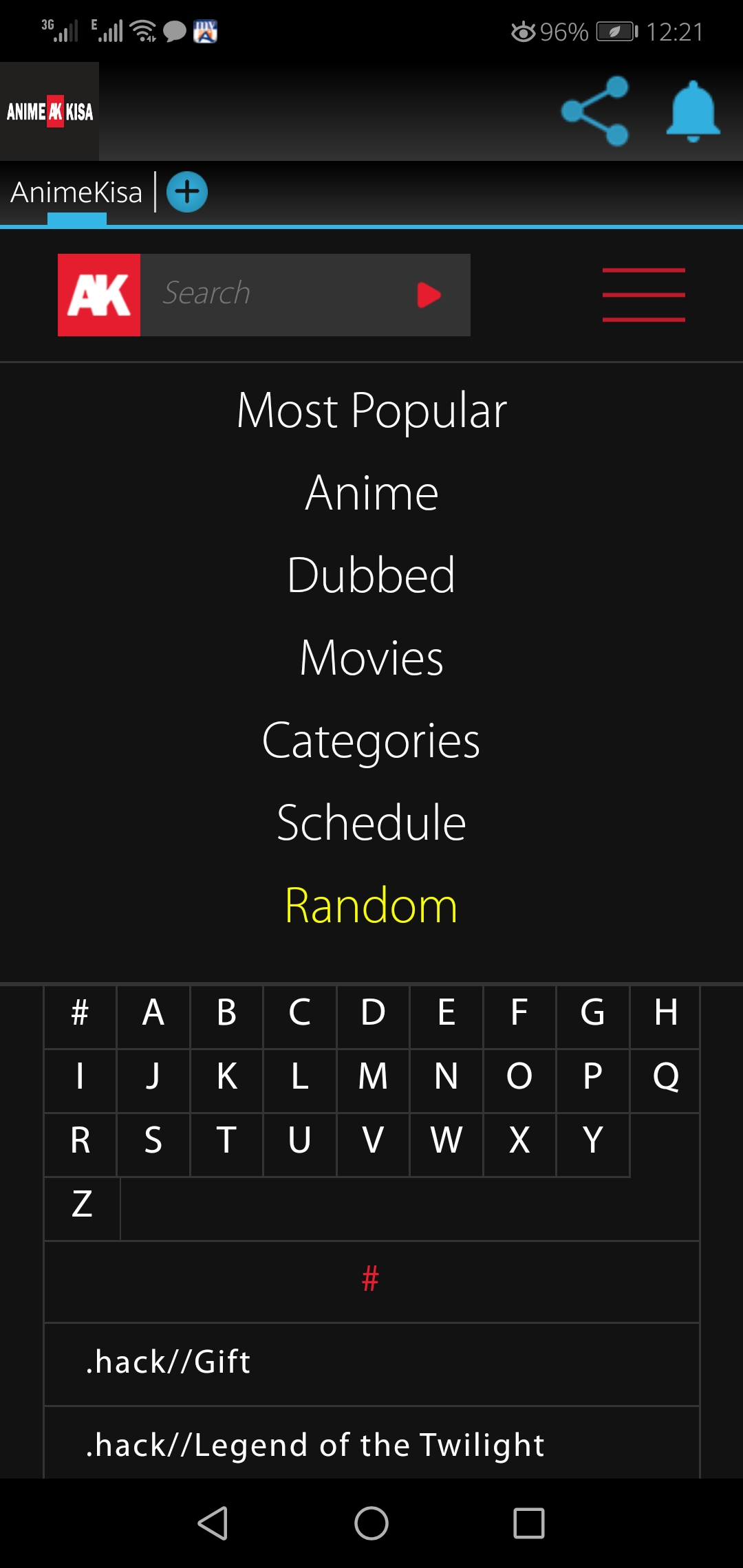Tap the AK logo home button
Screen dimensions: 743x1568
click(99, 294)
